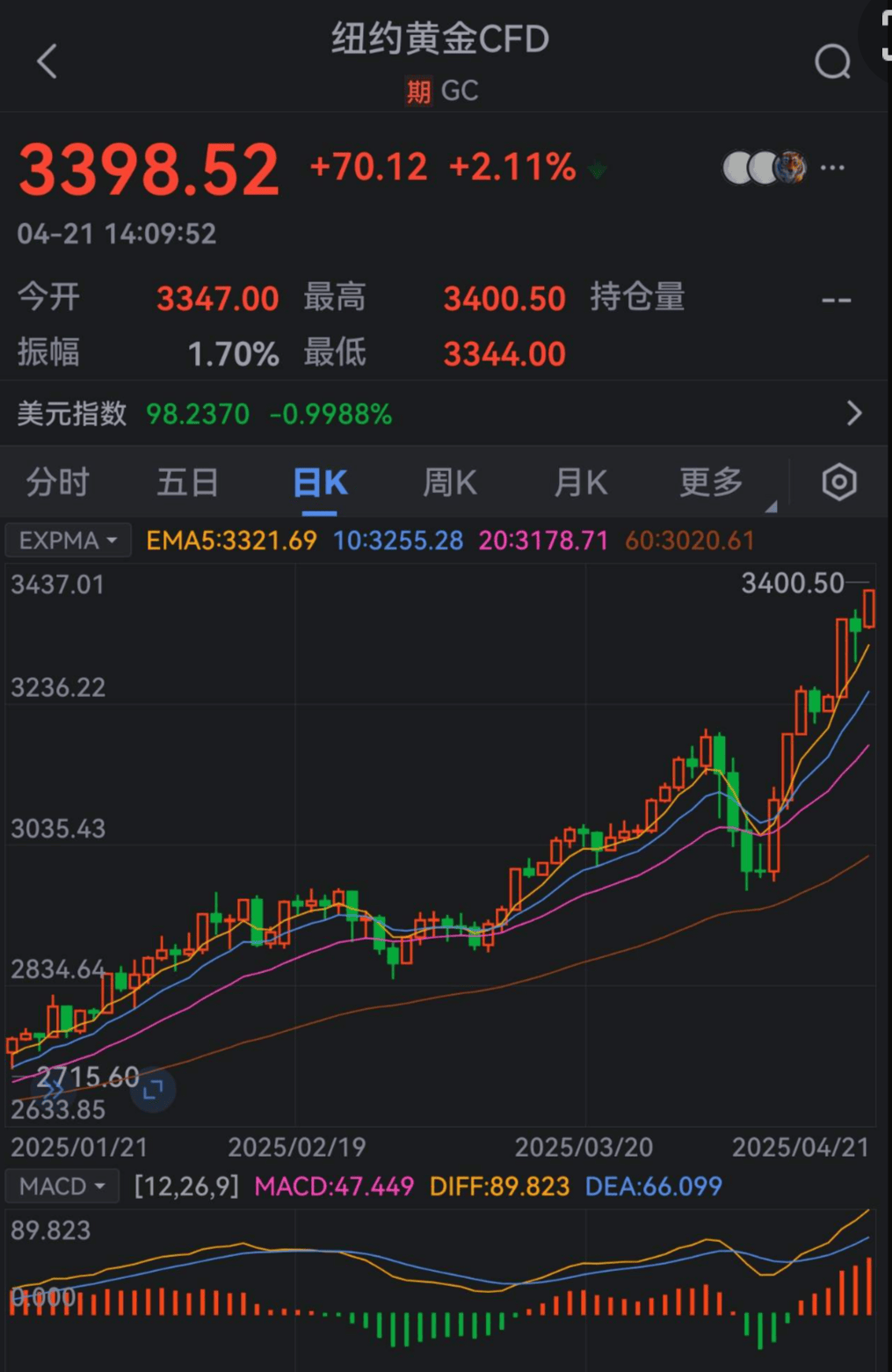This screenshot has width=892, height=1372.
Task: Switch to the 分时 tab
Action: [x=58, y=483]
